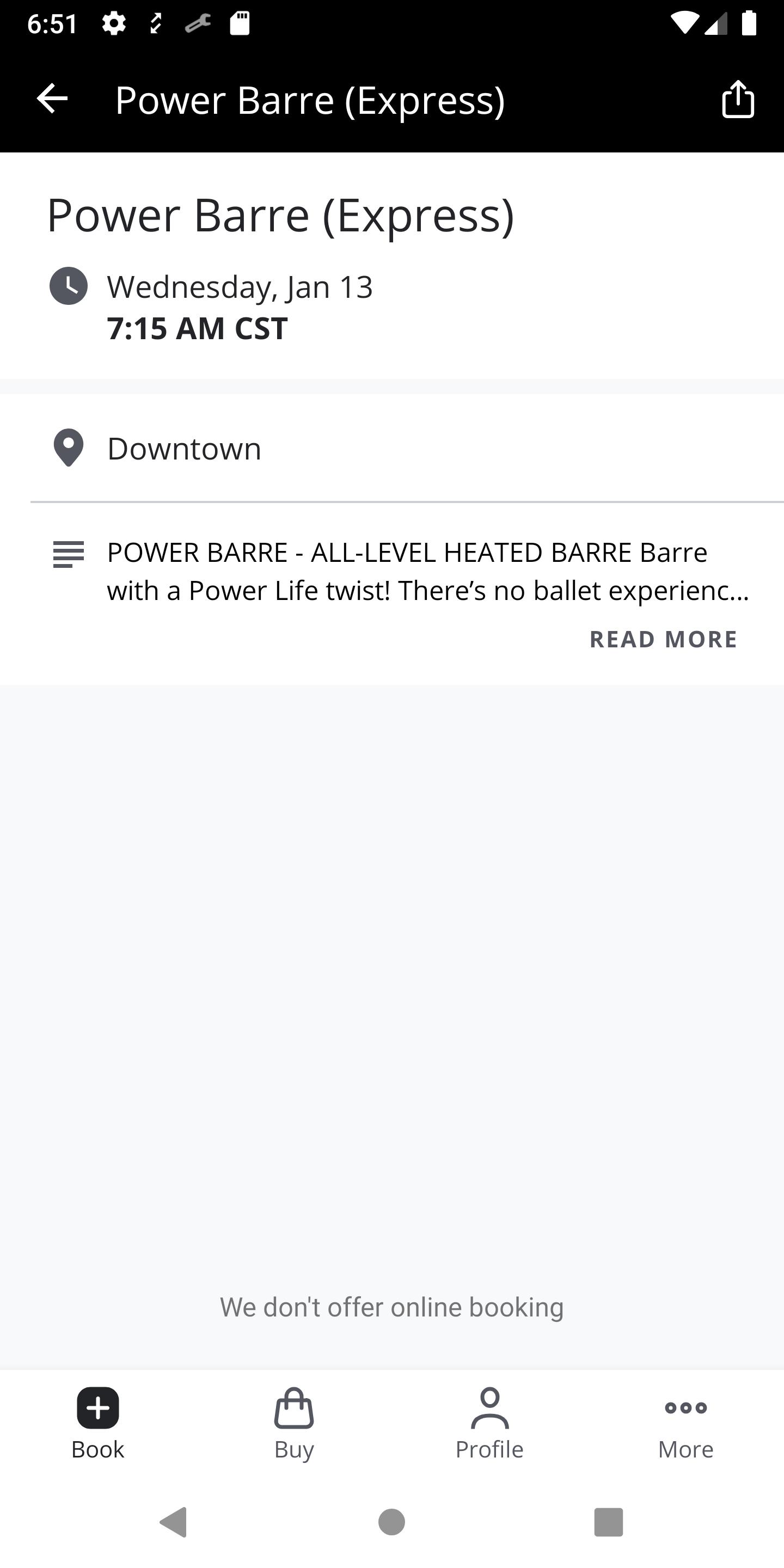Go back using the top-left arrow
The image size is (784, 1568).
tap(52, 99)
